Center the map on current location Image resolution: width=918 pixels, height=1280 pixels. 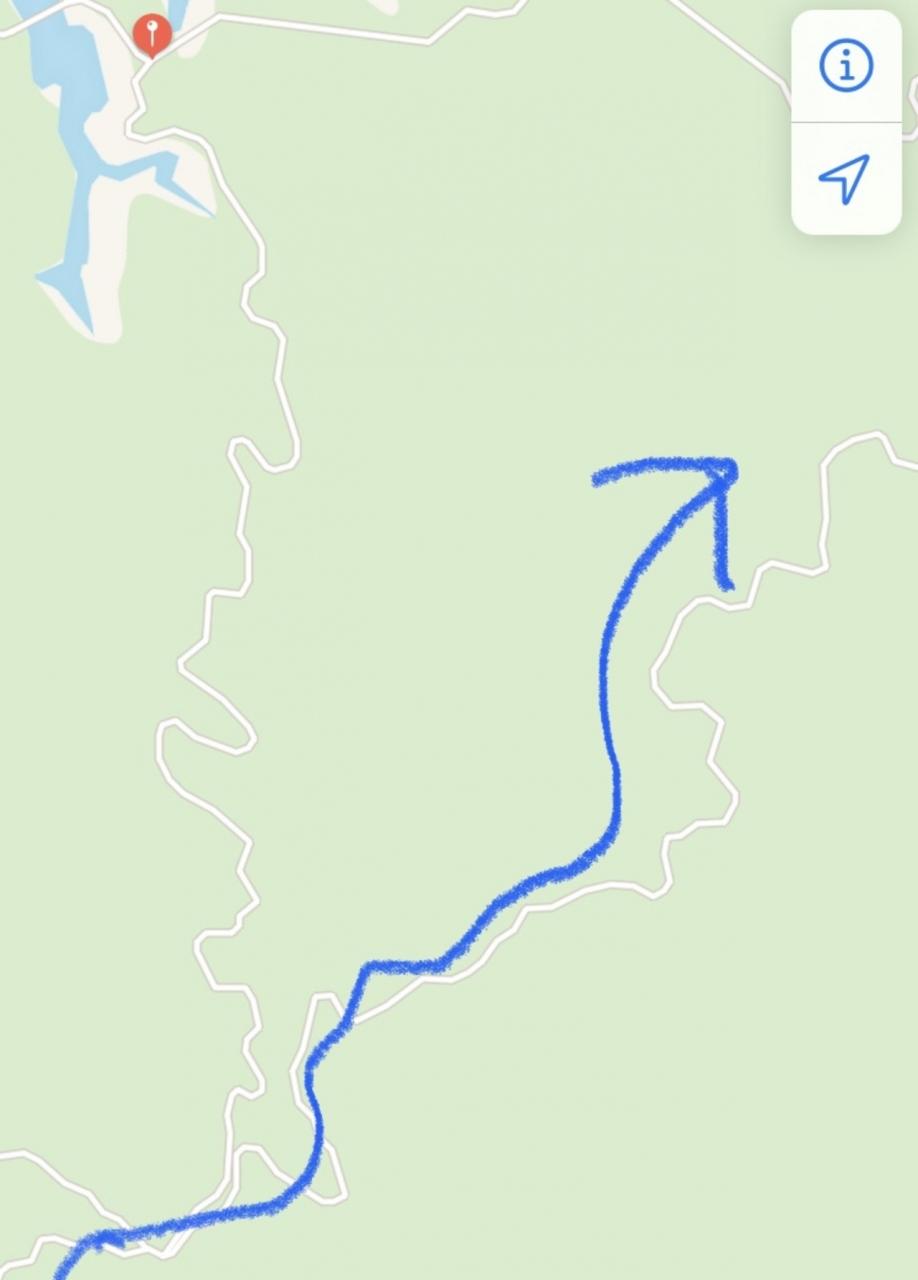pos(845,179)
